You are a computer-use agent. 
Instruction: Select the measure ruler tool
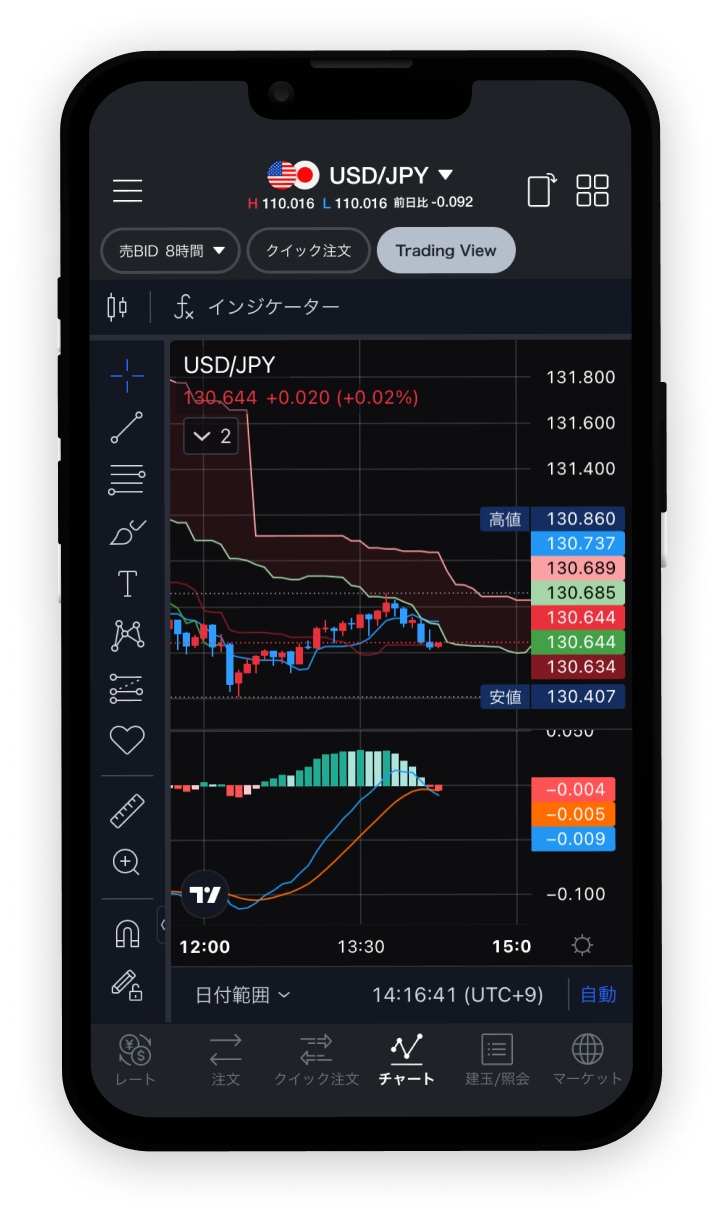point(127,810)
